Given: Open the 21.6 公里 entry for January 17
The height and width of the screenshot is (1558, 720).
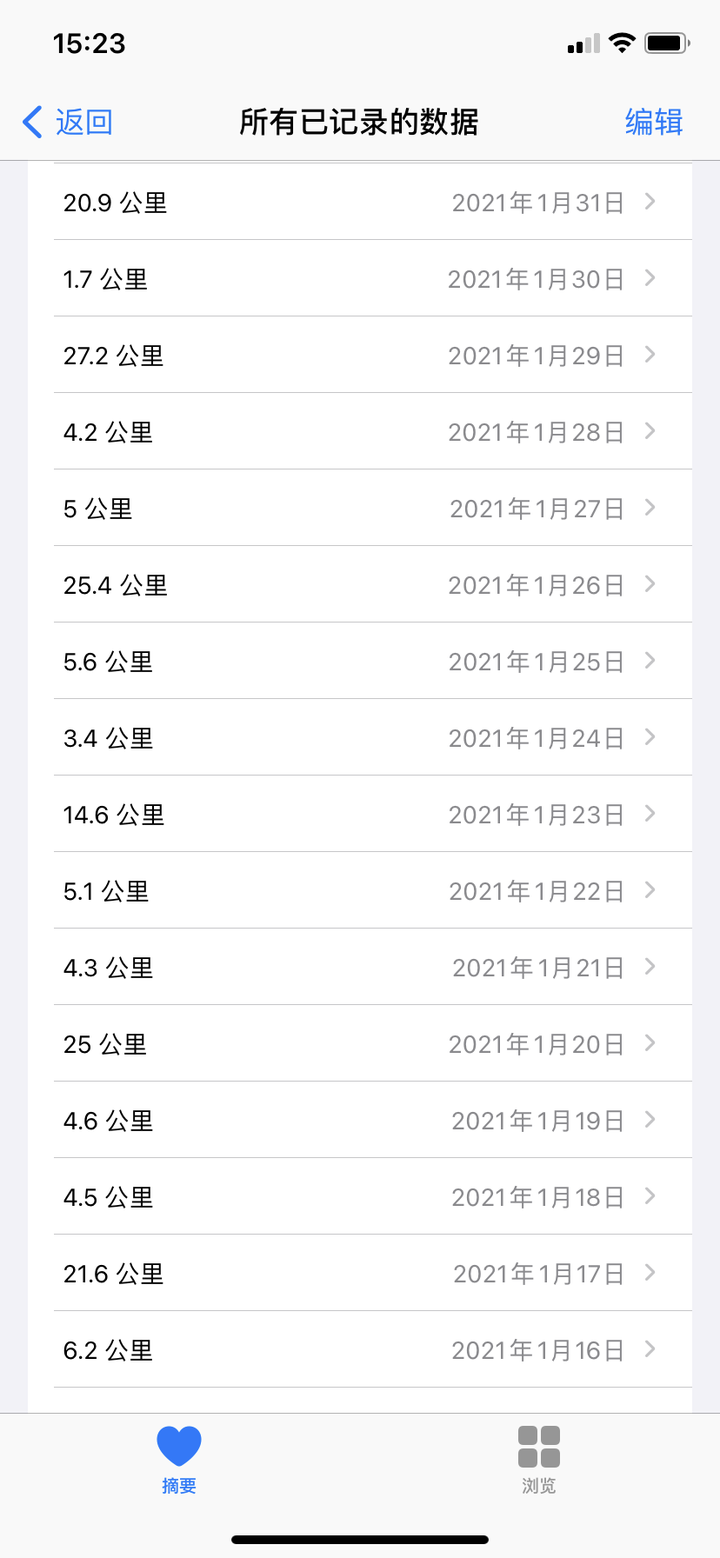Looking at the screenshot, I should [360, 1274].
